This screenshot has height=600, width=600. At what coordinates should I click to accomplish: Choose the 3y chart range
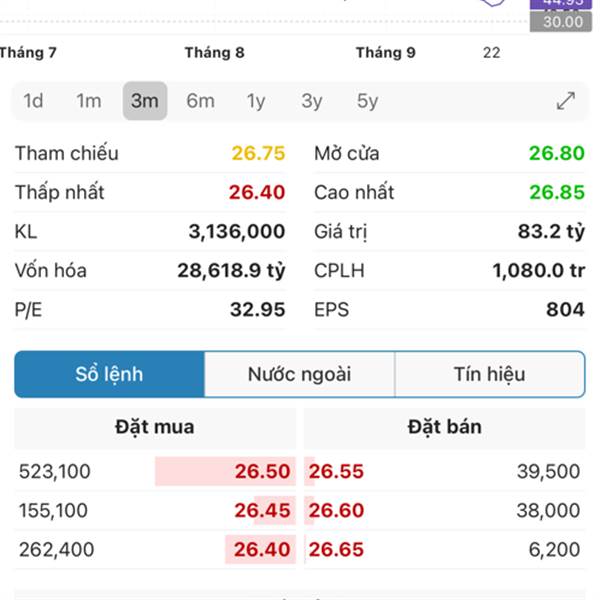click(312, 101)
